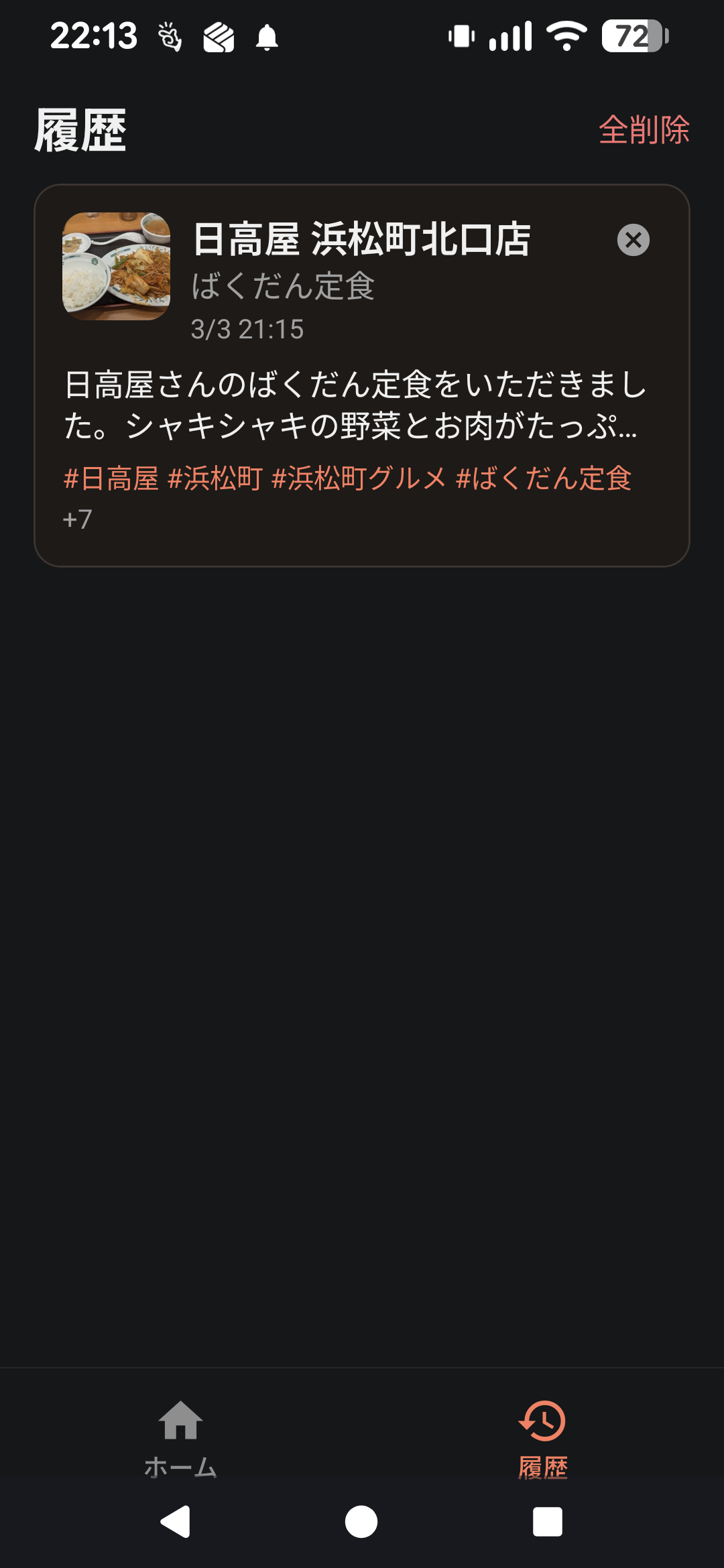Go back using the system back button
This screenshot has width=724, height=1568.
[176, 1522]
